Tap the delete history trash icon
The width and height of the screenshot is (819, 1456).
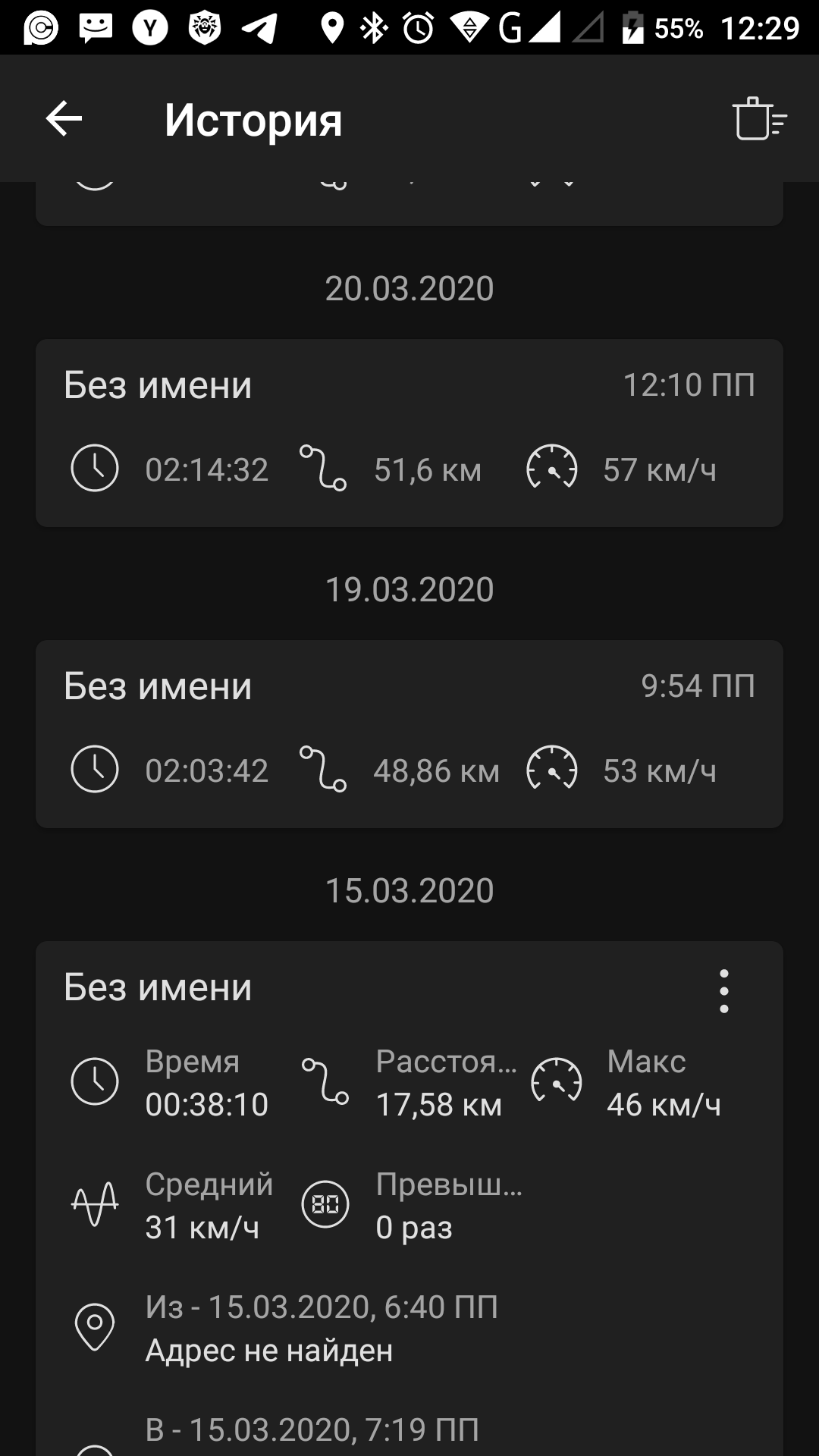click(759, 119)
